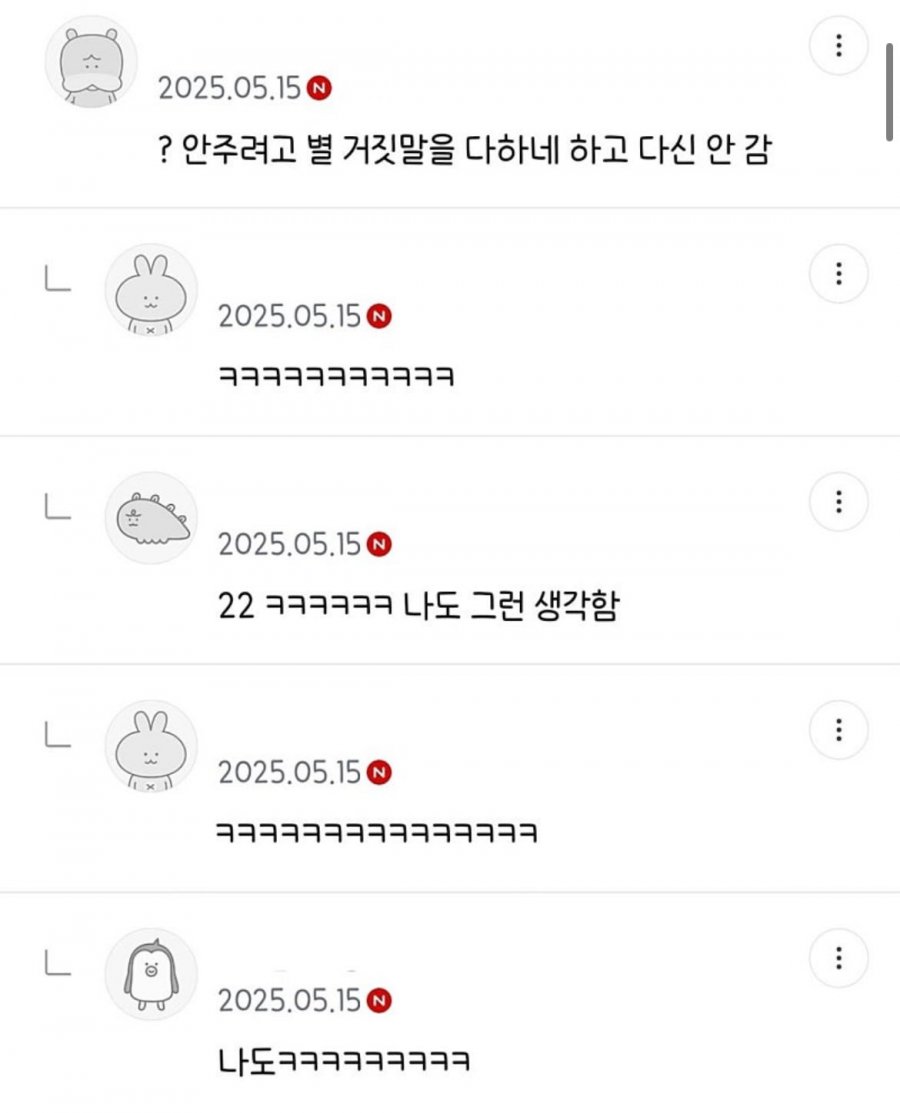This screenshot has width=900, height=1113.
Task: View profile of the hamster avatar commenter
Action: click(91, 61)
